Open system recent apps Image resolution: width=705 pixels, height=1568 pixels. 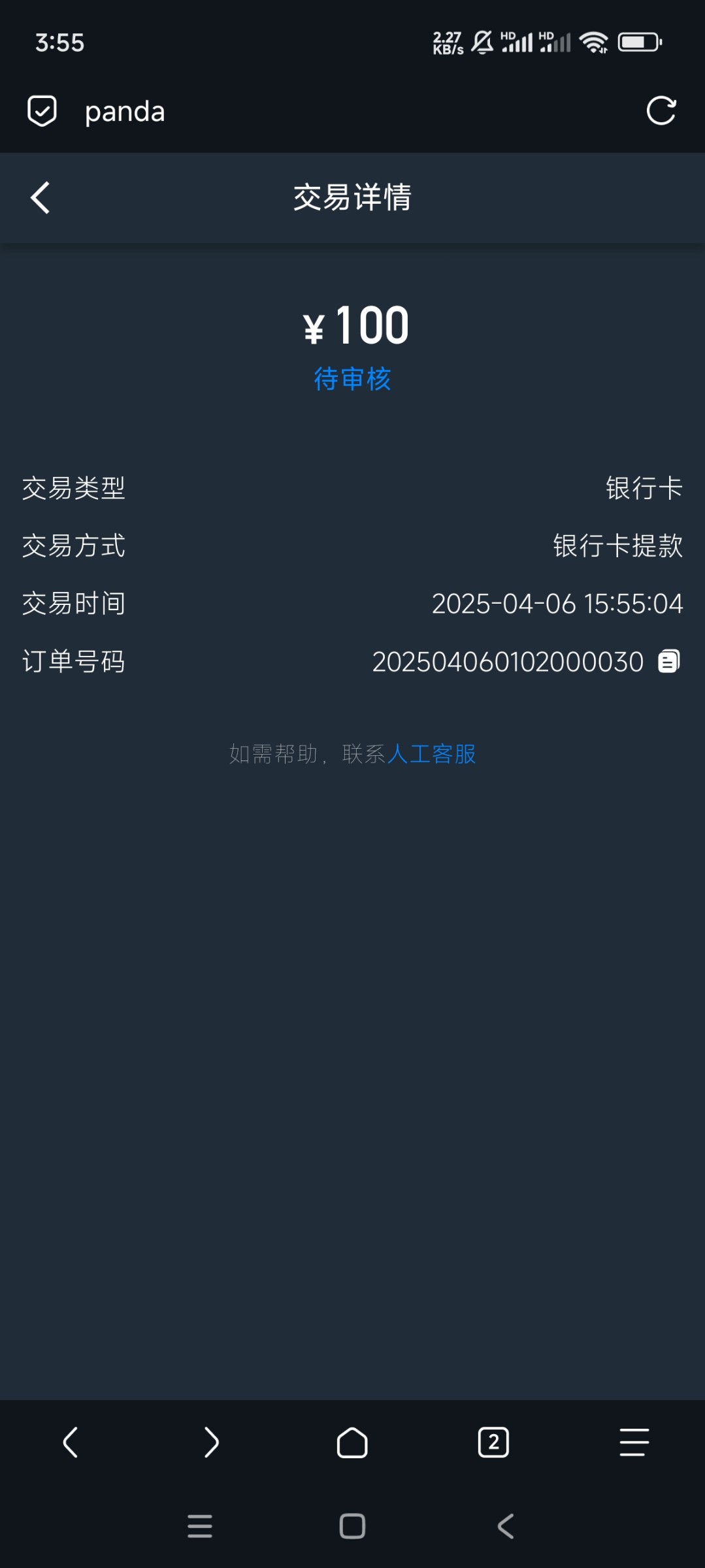click(200, 1526)
